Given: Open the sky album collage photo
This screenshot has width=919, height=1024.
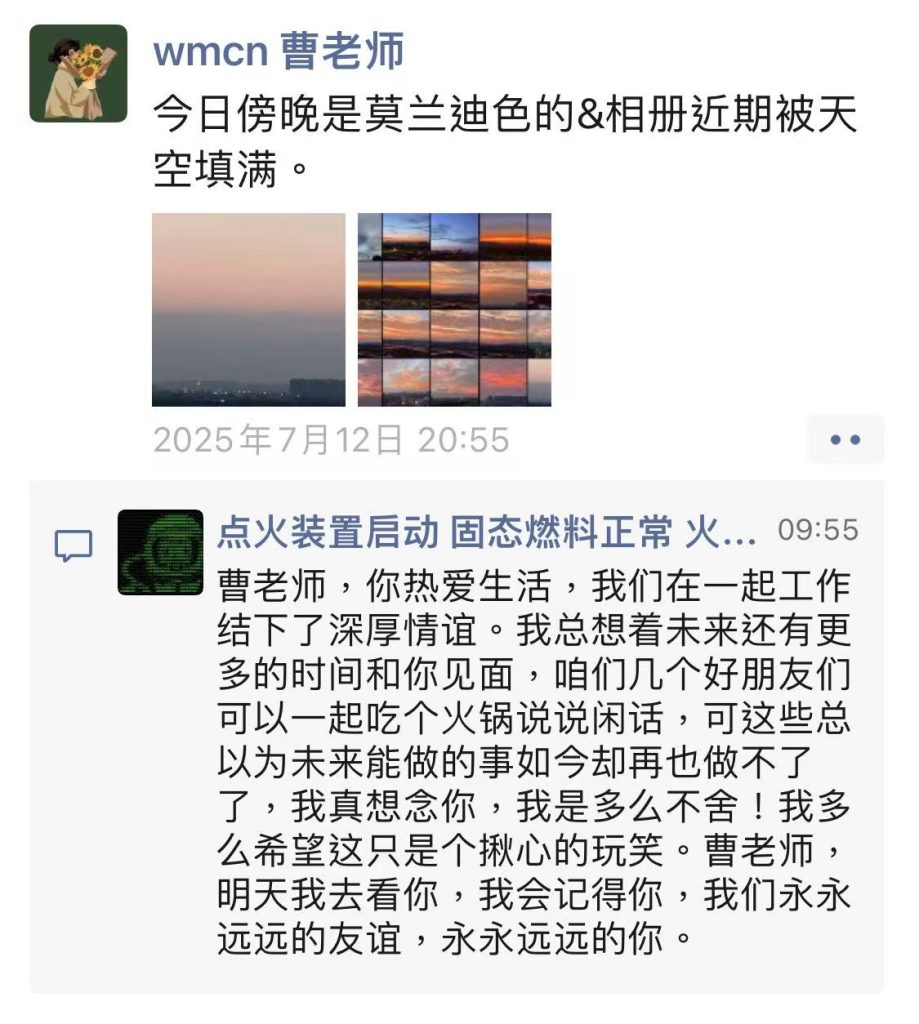Looking at the screenshot, I should tap(454, 309).
